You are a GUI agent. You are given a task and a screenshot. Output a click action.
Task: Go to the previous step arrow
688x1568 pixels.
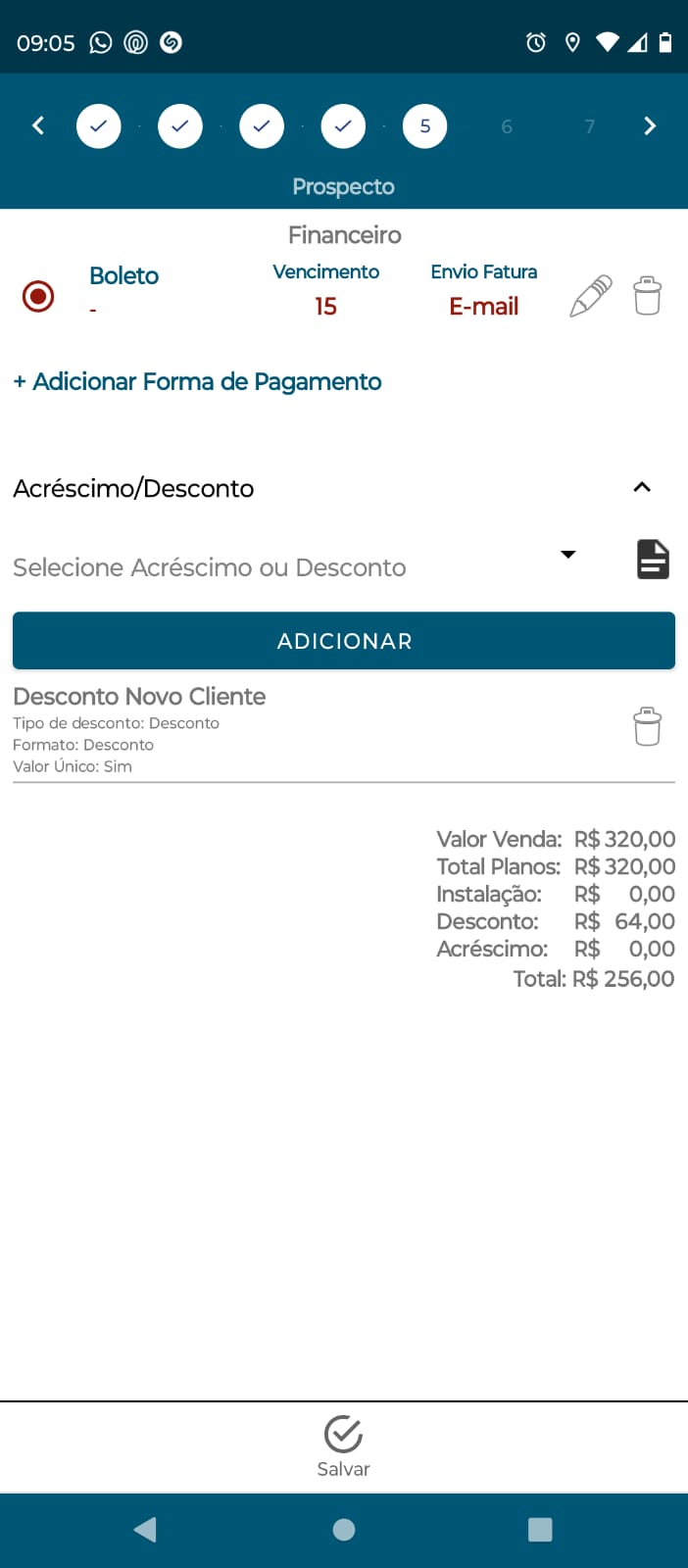point(38,125)
